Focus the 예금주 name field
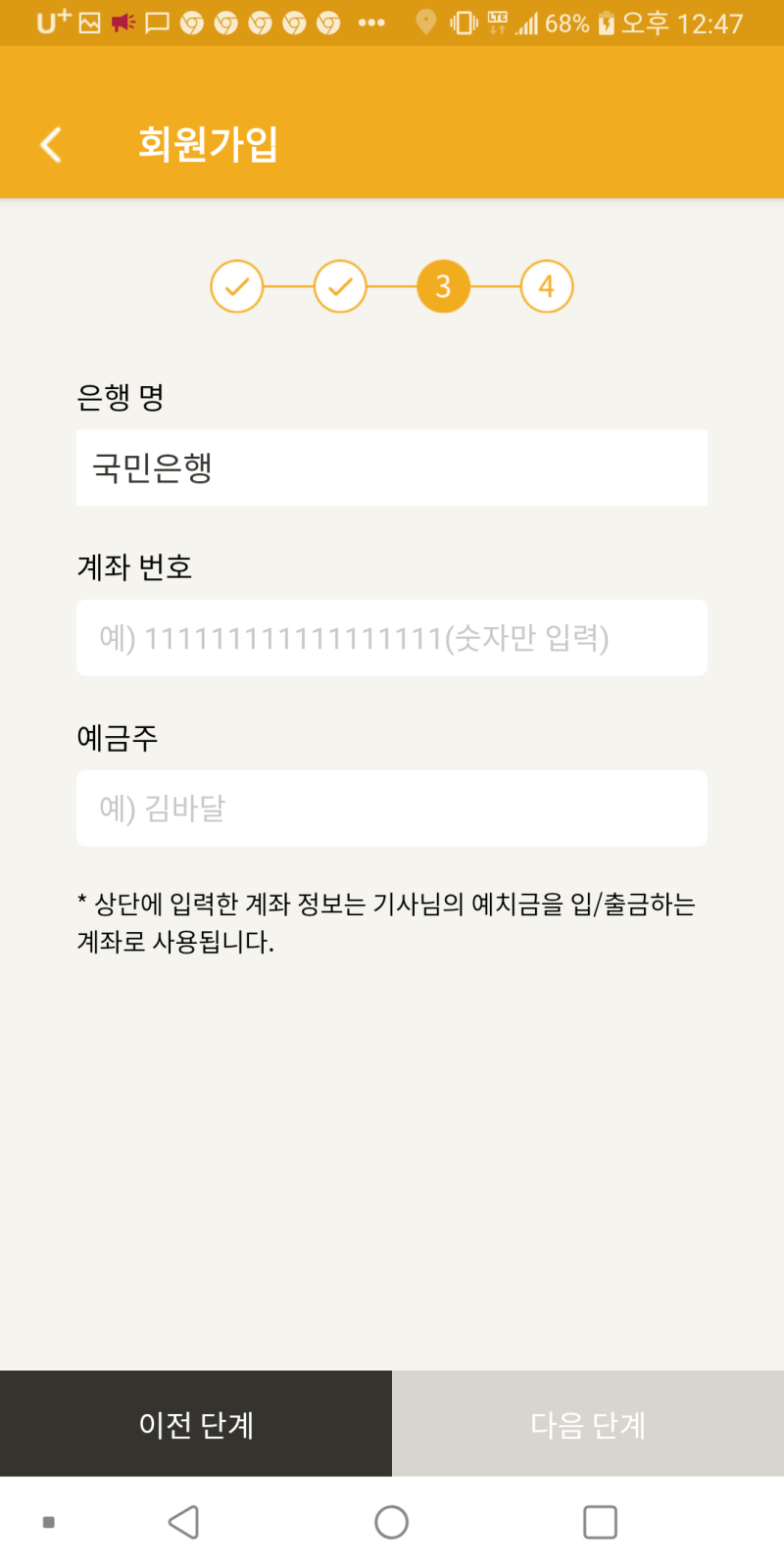 (x=392, y=808)
